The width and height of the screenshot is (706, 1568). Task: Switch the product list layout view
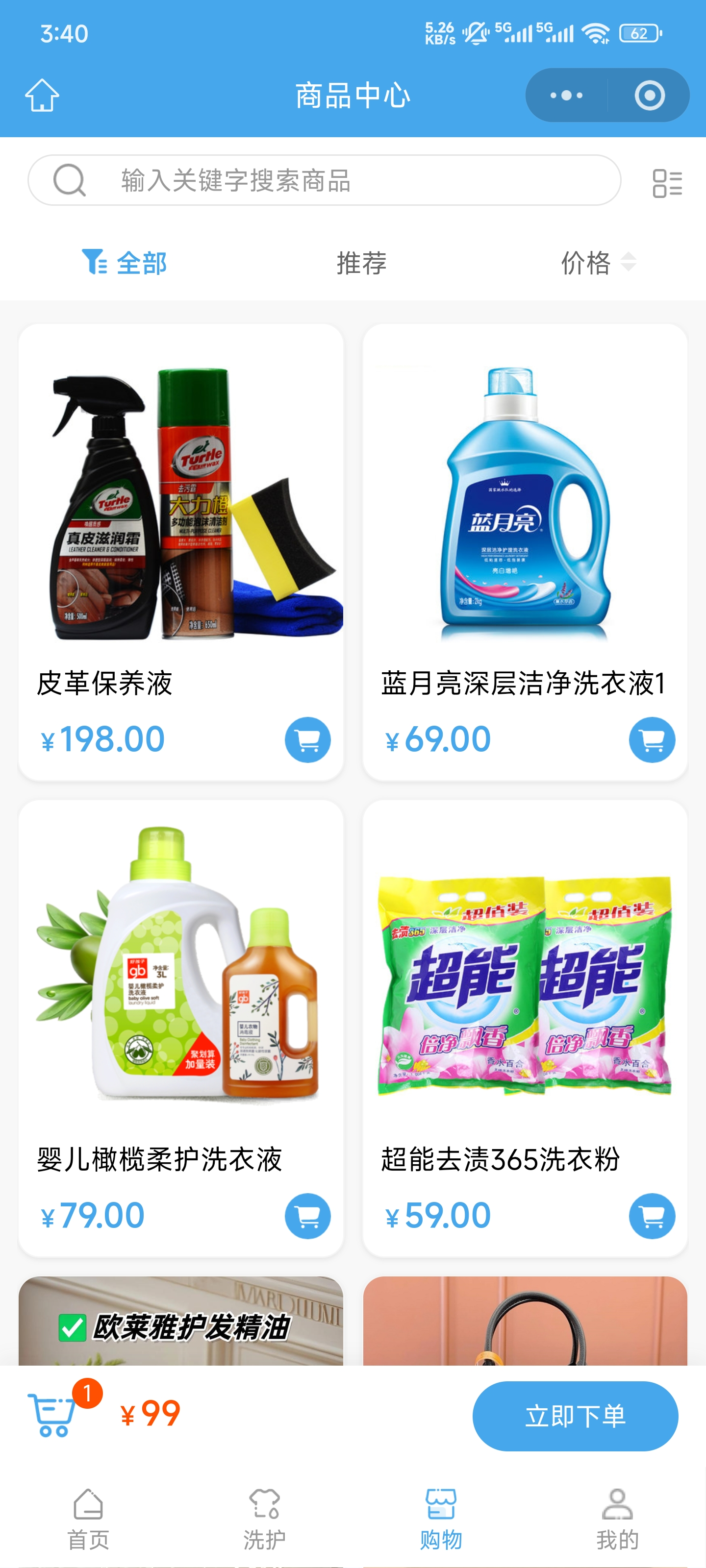point(667,183)
